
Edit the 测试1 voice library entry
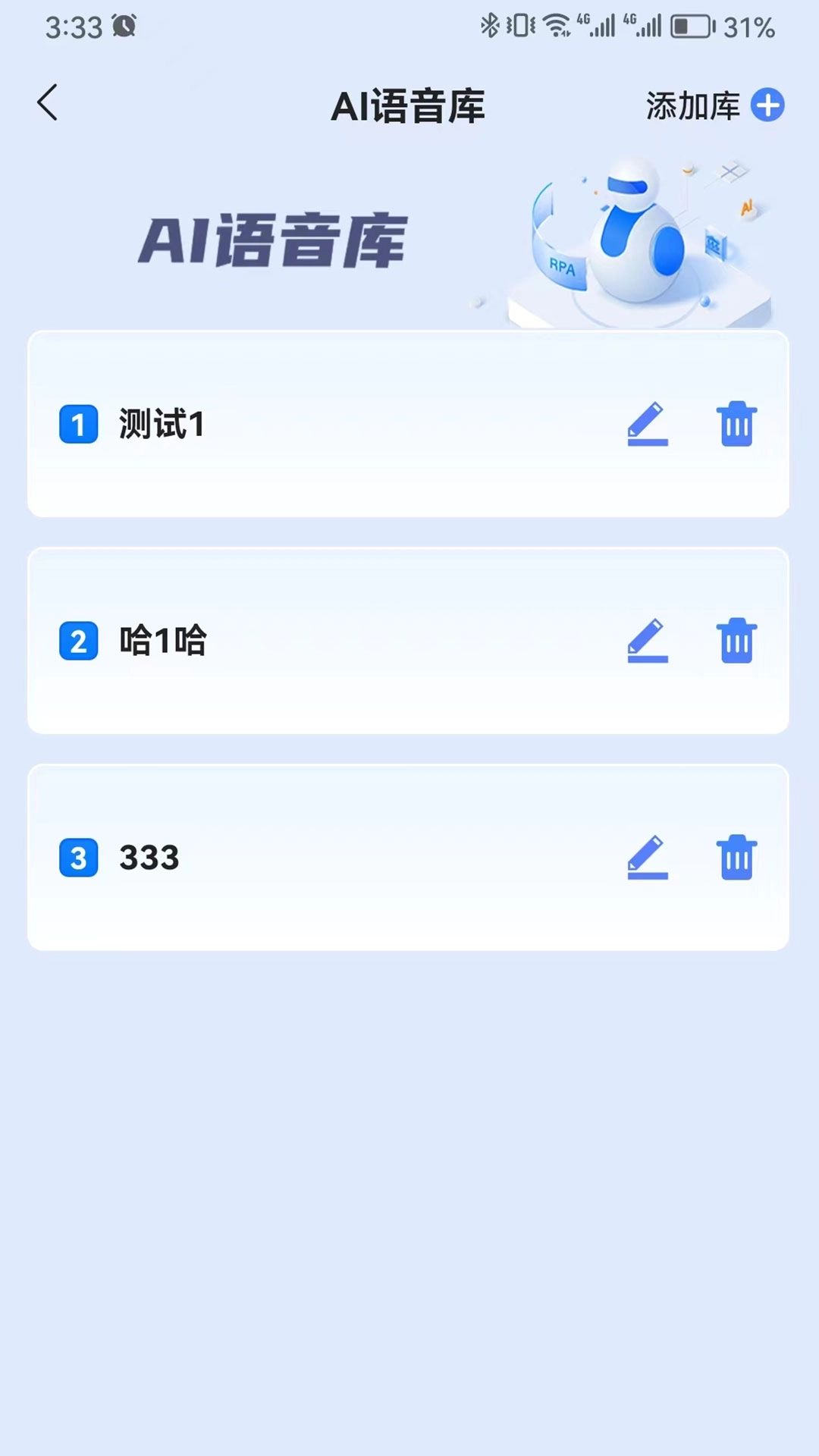coord(647,425)
